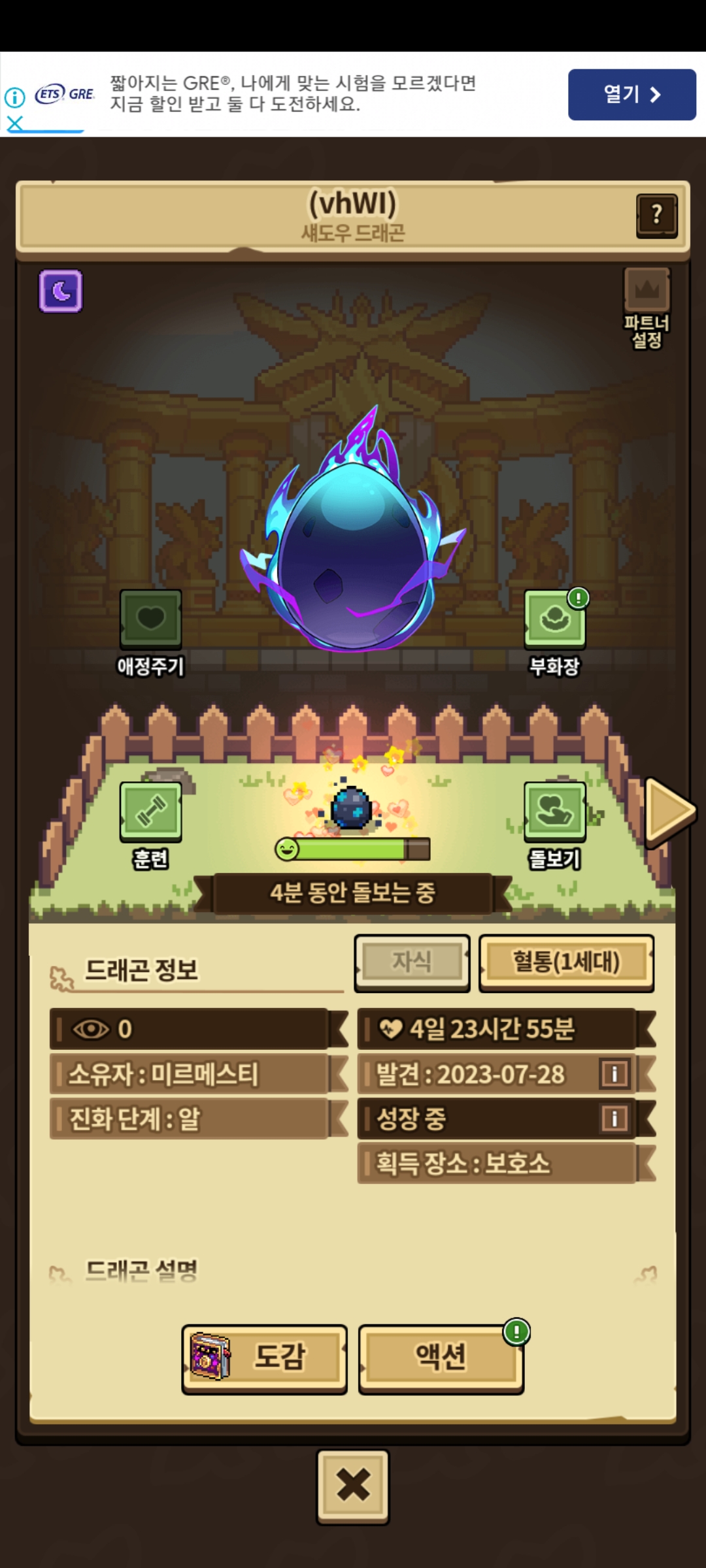
Task: Open the question mark help button
Action: [656, 215]
